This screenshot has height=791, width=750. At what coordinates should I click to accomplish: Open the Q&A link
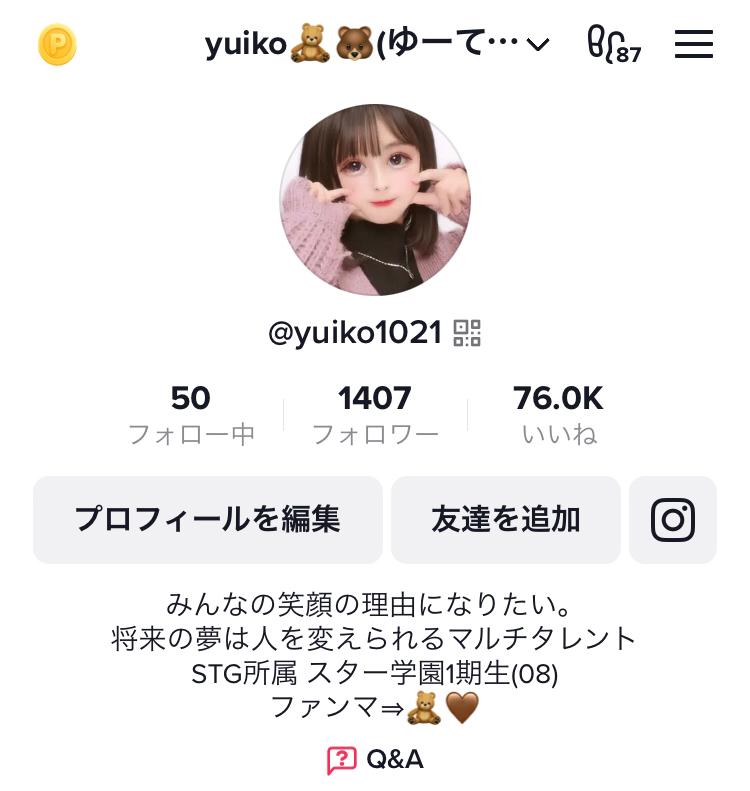tap(375, 760)
